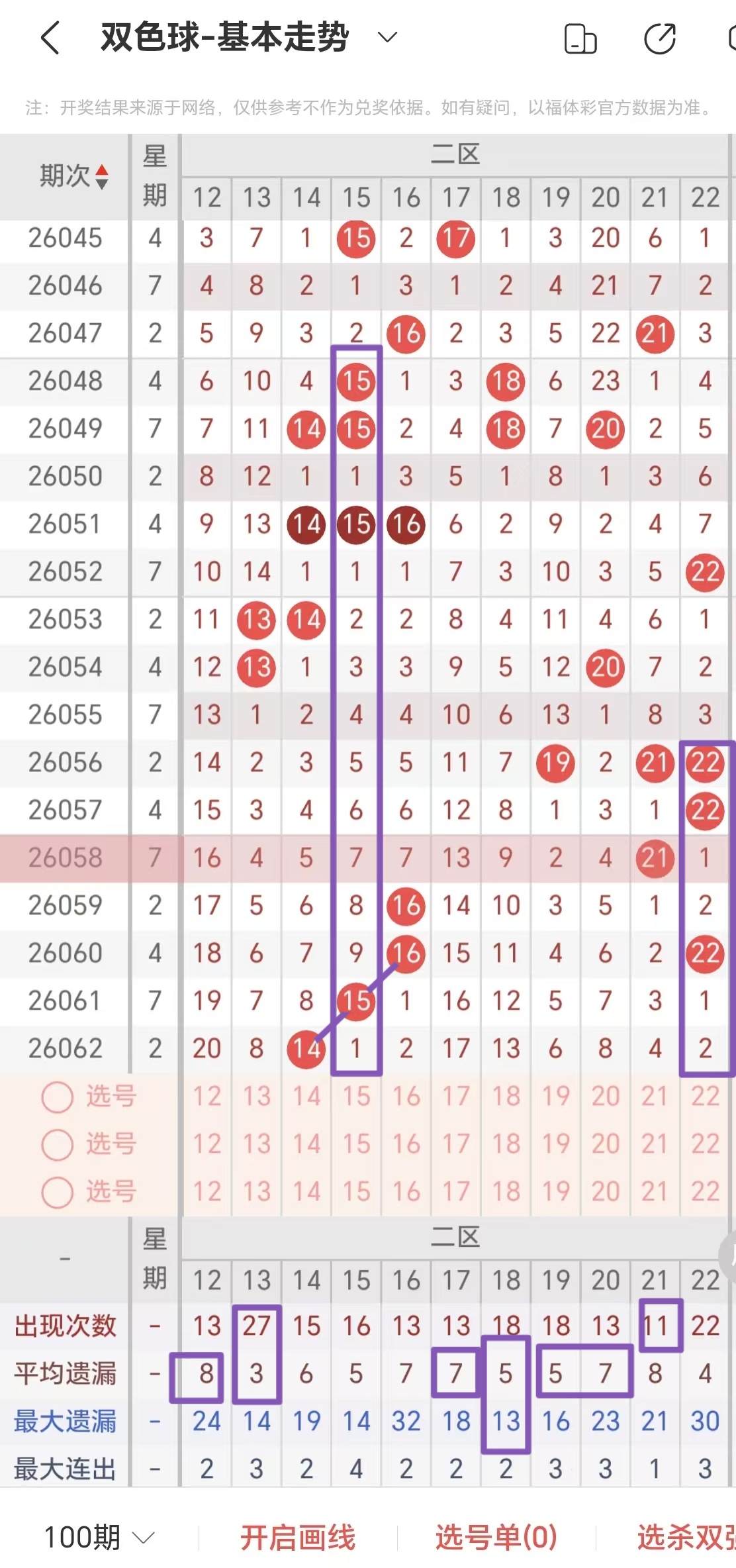Share this trend chart
Viewport: 736px width, 1568px height.
click(x=660, y=38)
